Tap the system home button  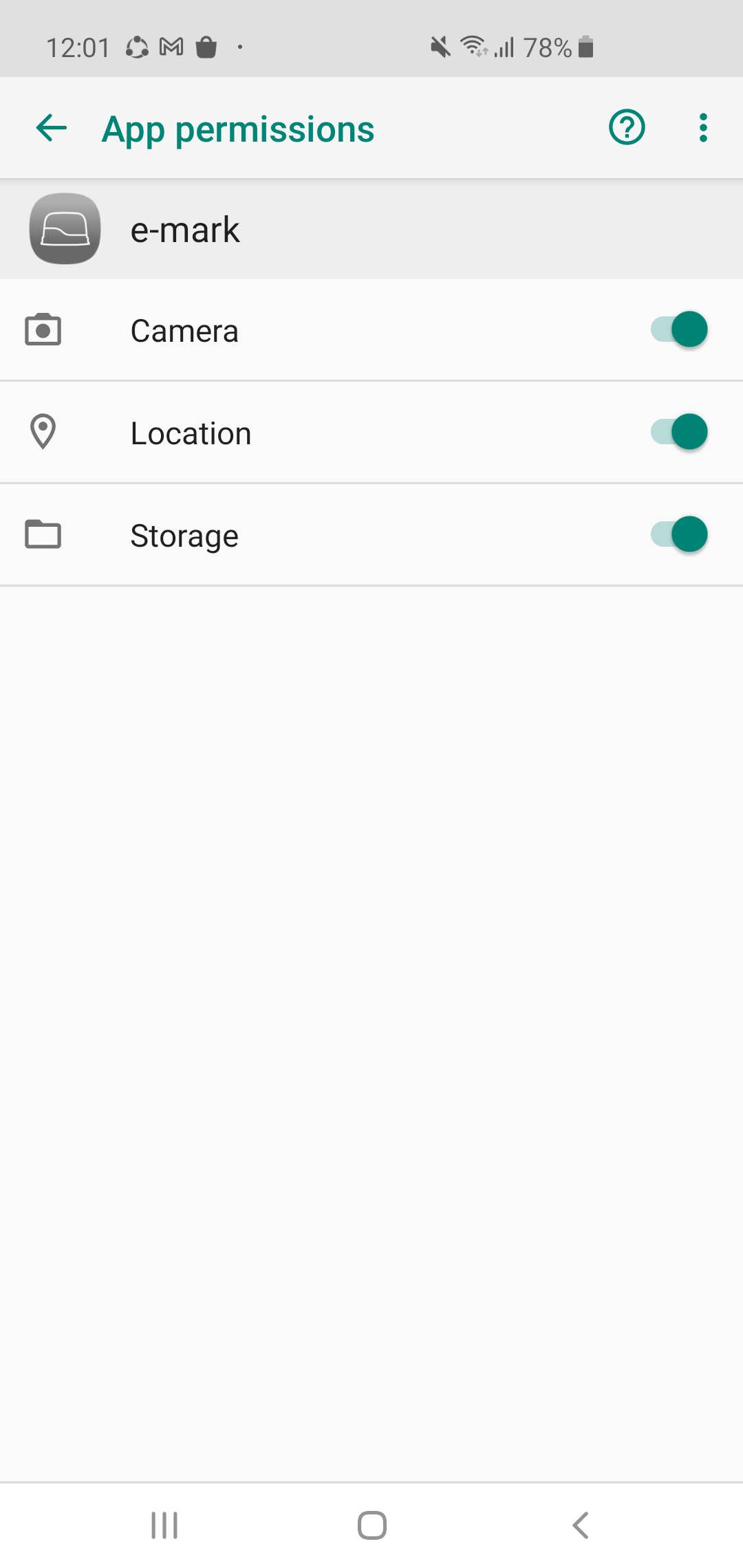pos(371,1525)
